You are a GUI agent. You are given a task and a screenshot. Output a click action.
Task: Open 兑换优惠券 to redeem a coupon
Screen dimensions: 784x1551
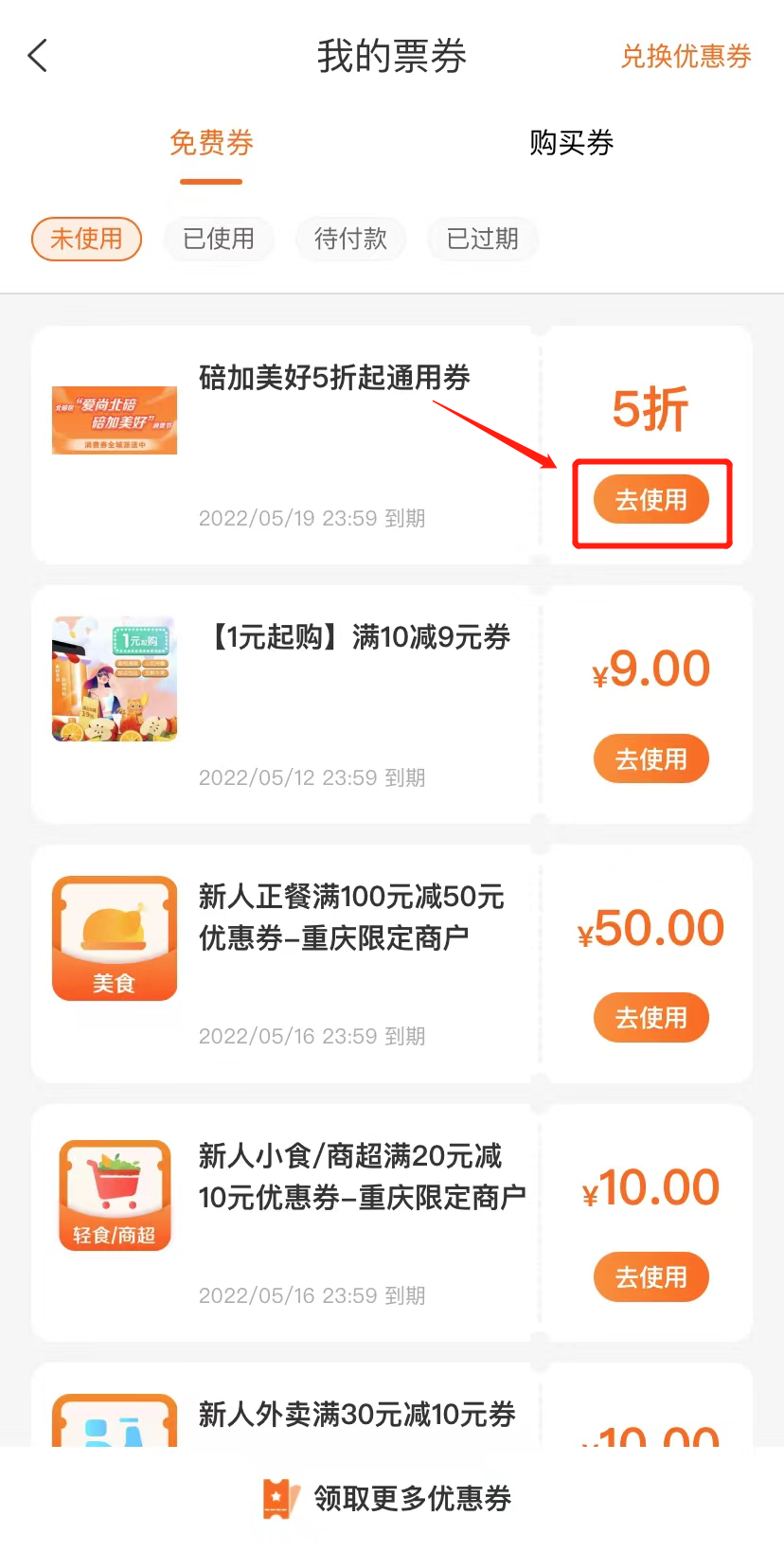click(686, 56)
